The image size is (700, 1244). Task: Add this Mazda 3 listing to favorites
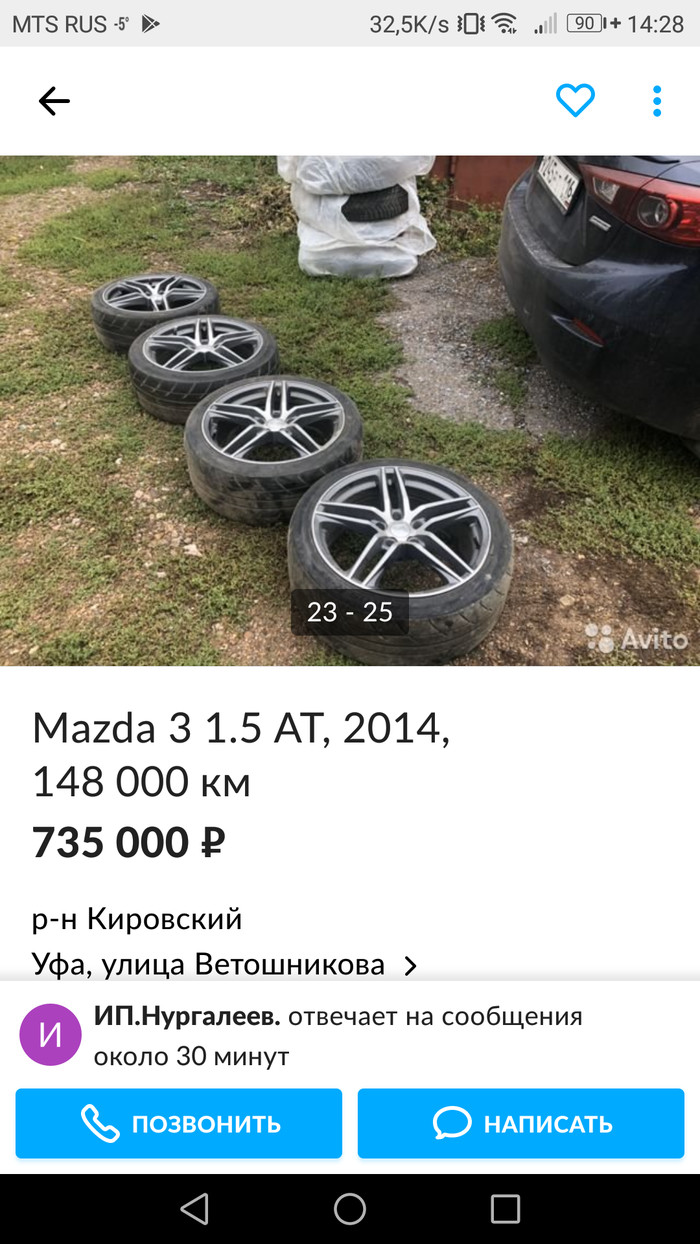point(575,100)
